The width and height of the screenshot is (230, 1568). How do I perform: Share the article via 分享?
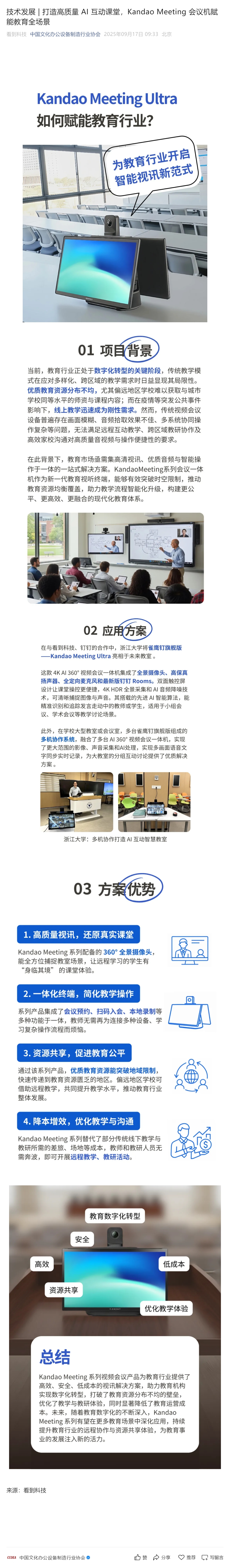(162, 1557)
